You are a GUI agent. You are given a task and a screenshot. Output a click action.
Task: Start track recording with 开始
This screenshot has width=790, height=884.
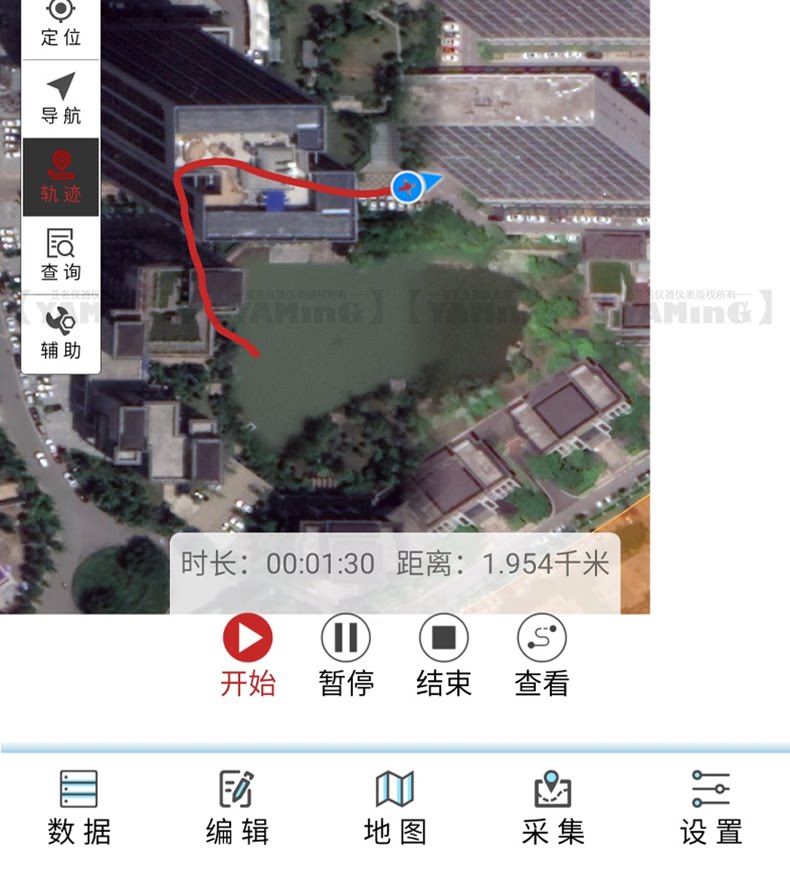(248, 656)
